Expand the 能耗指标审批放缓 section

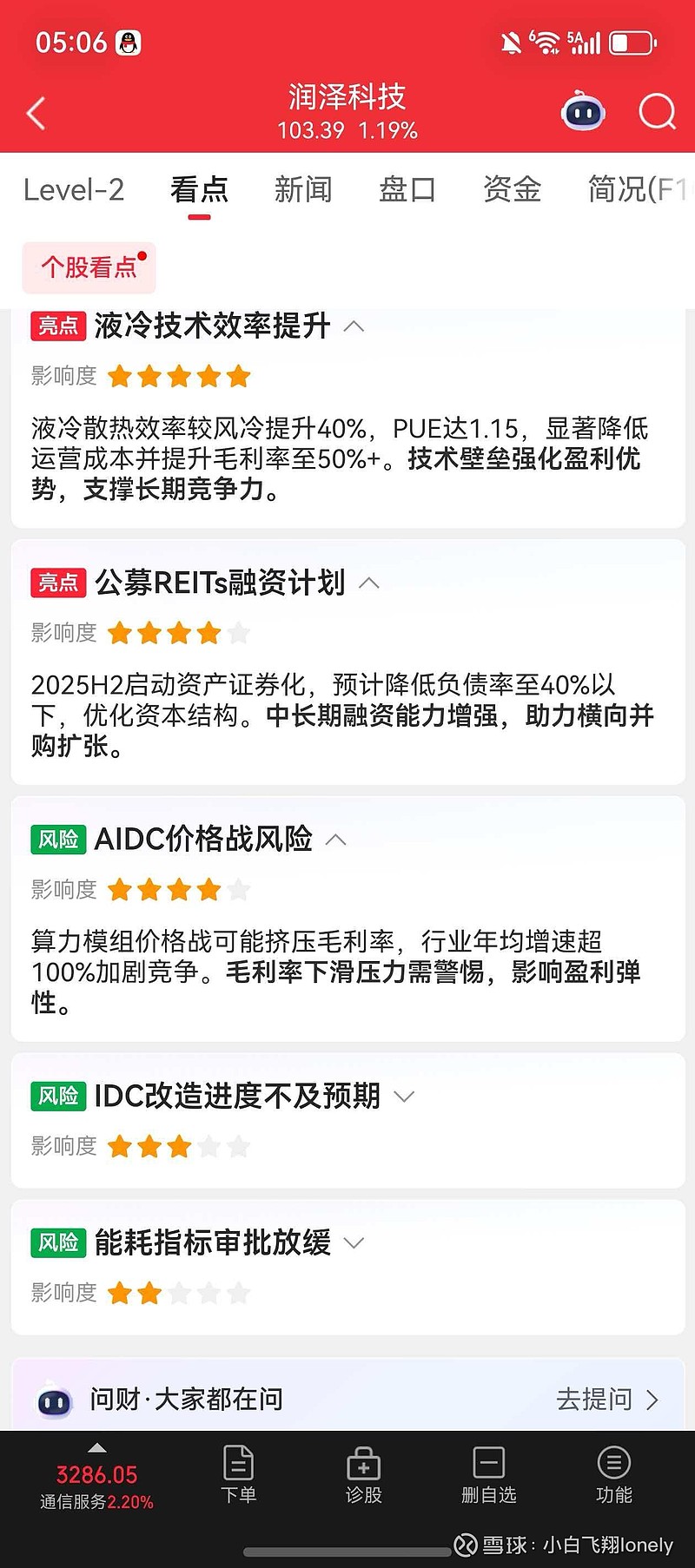coord(354,1243)
